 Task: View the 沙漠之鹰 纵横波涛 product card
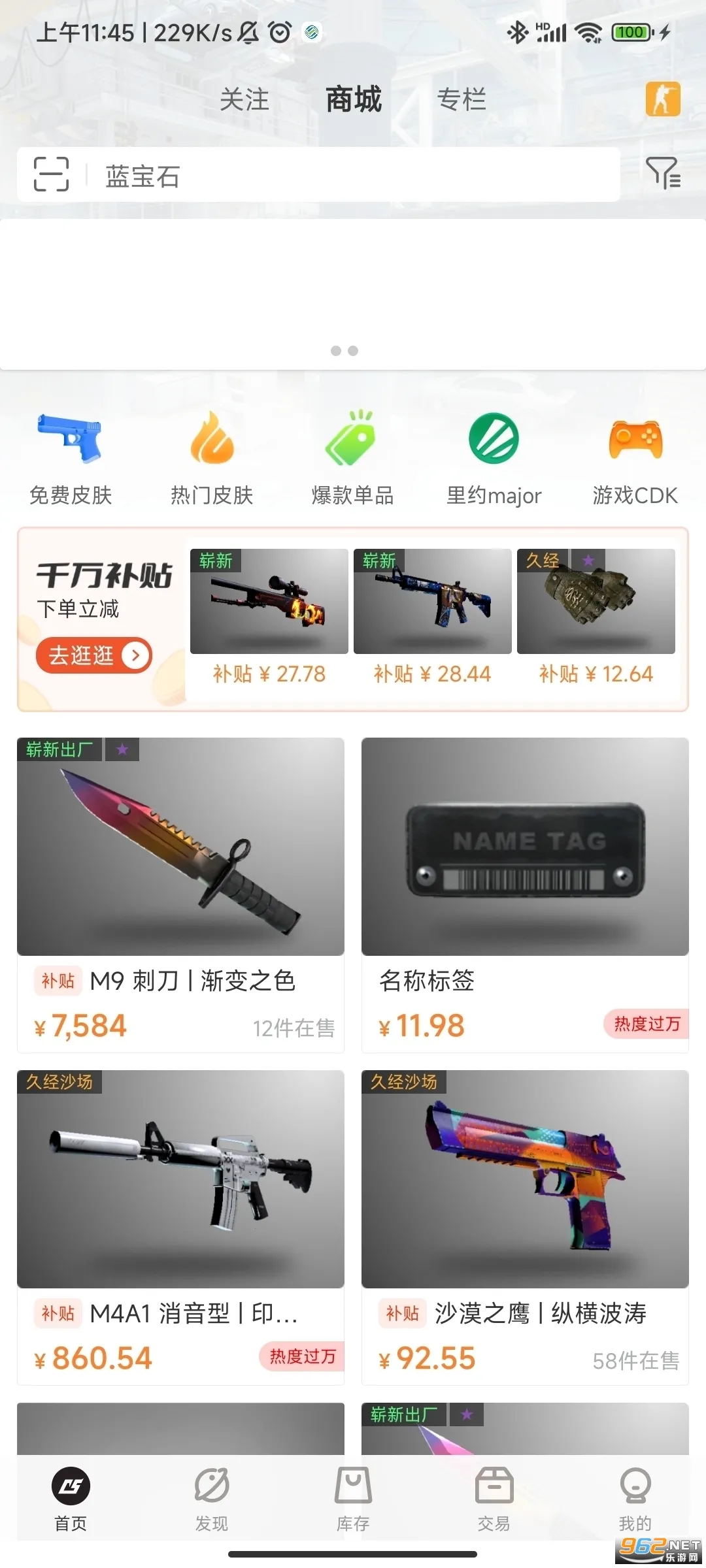[x=524, y=1222]
